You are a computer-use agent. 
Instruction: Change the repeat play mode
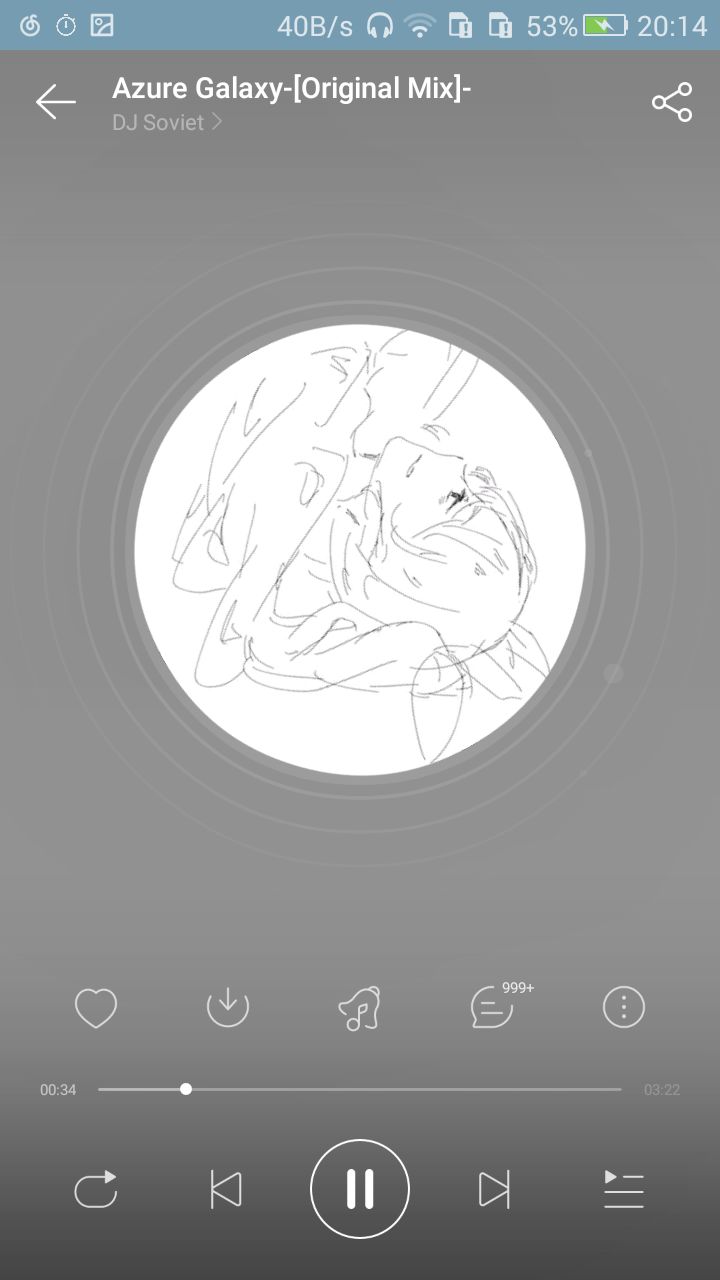(x=96, y=1190)
